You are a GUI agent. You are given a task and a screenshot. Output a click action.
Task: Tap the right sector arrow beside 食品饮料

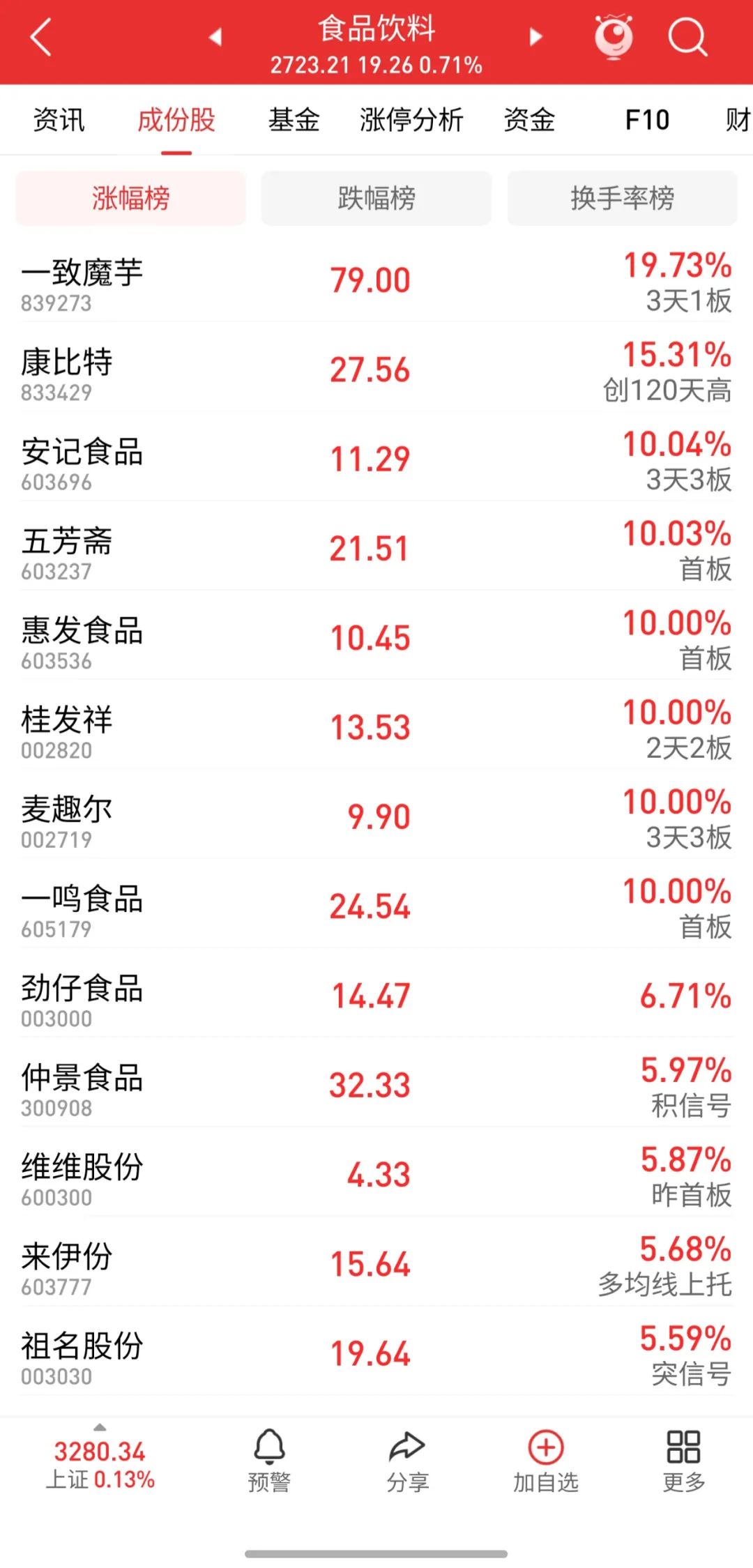(x=535, y=38)
